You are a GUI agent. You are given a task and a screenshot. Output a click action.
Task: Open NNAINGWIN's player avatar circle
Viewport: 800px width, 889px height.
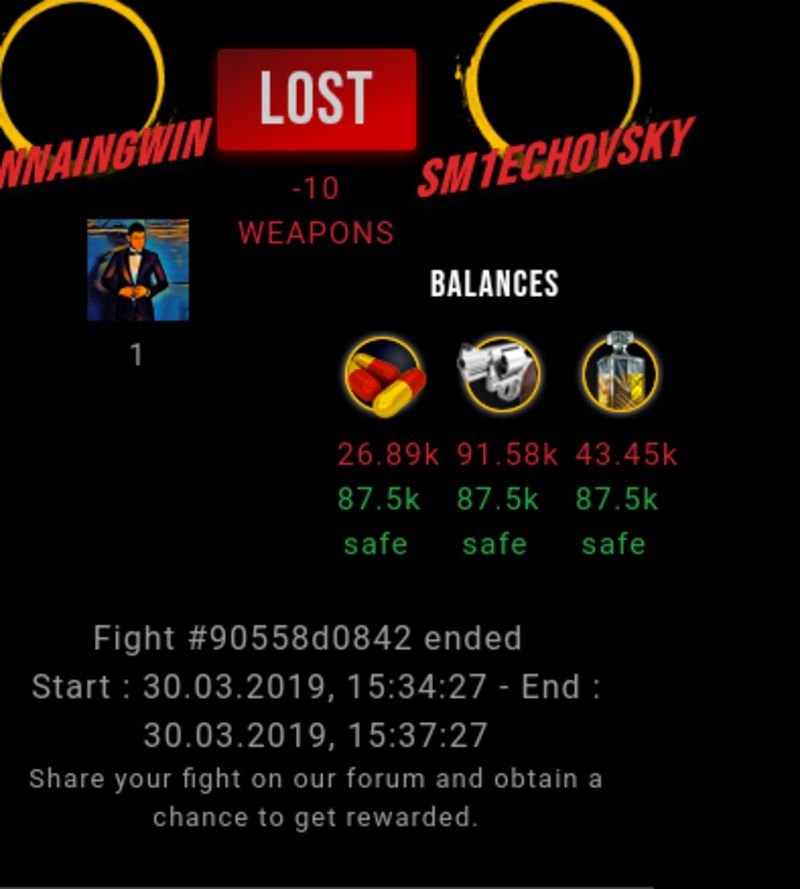pos(80,76)
